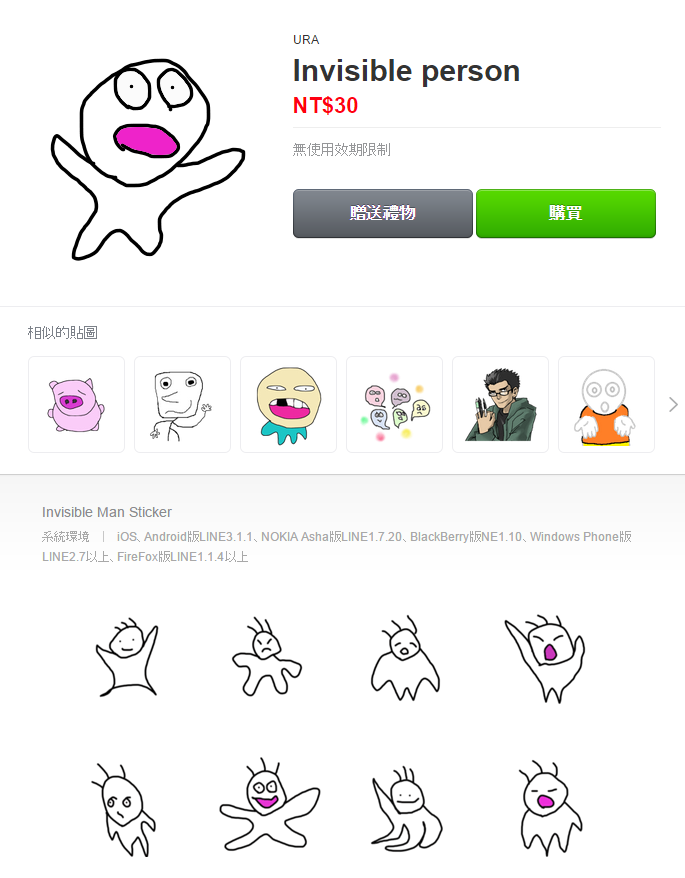Preview the sticker with both arms raised
The height and width of the screenshot is (878, 685).
pyautogui.click(x=127, y=657)
